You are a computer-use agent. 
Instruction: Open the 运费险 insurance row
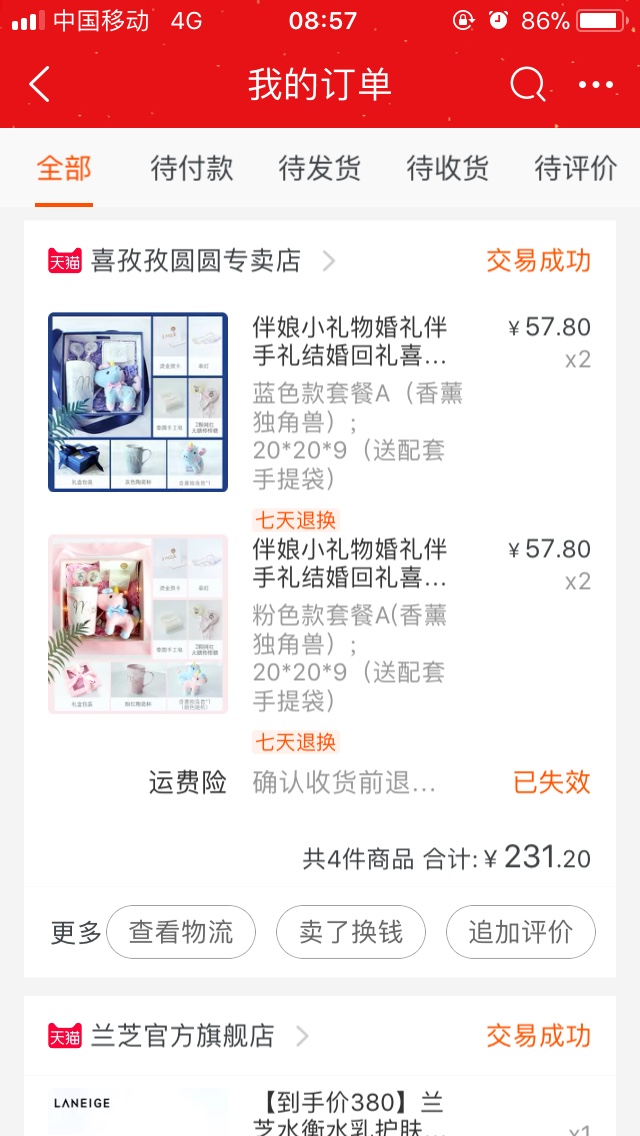coord(320,782)
